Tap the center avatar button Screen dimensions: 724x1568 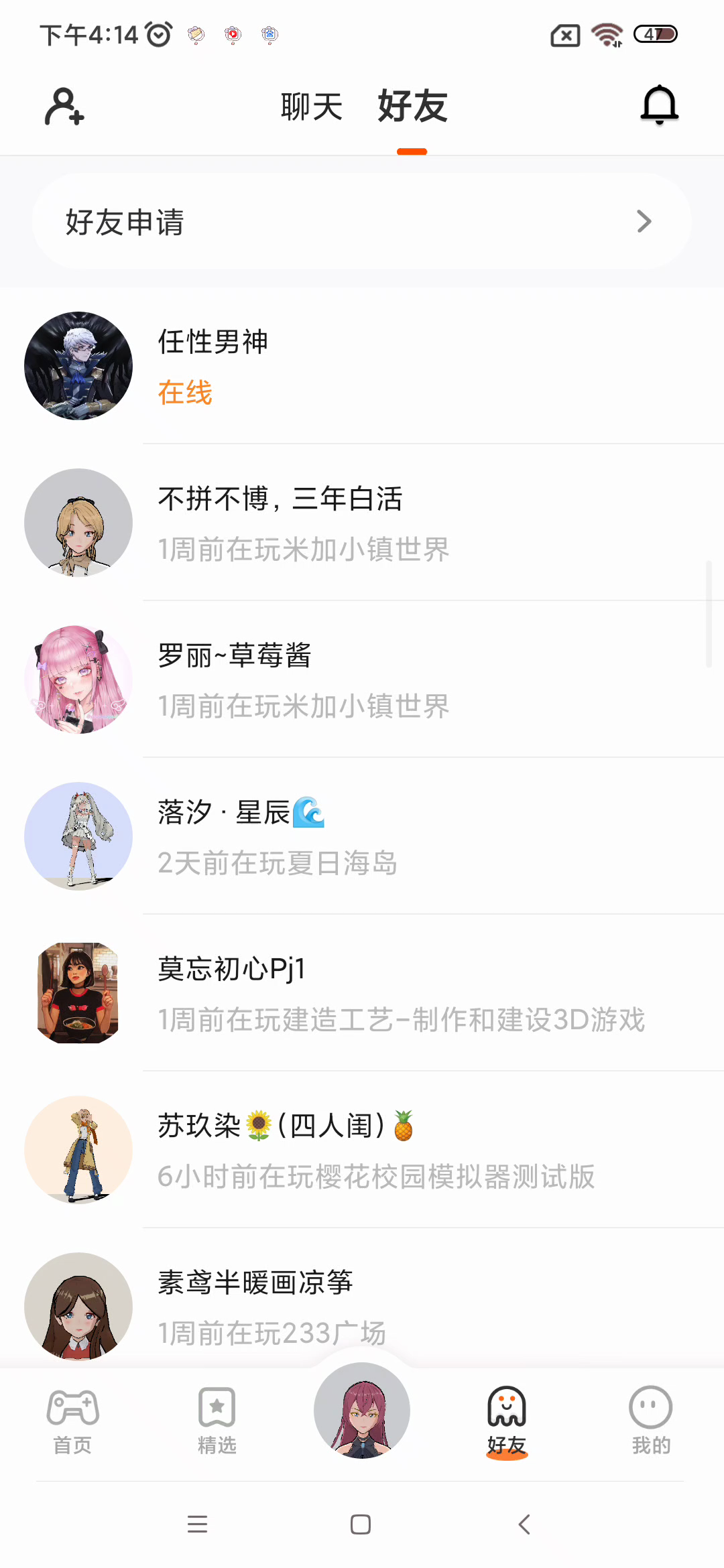pyautogui.click(x=362, y=1411)
